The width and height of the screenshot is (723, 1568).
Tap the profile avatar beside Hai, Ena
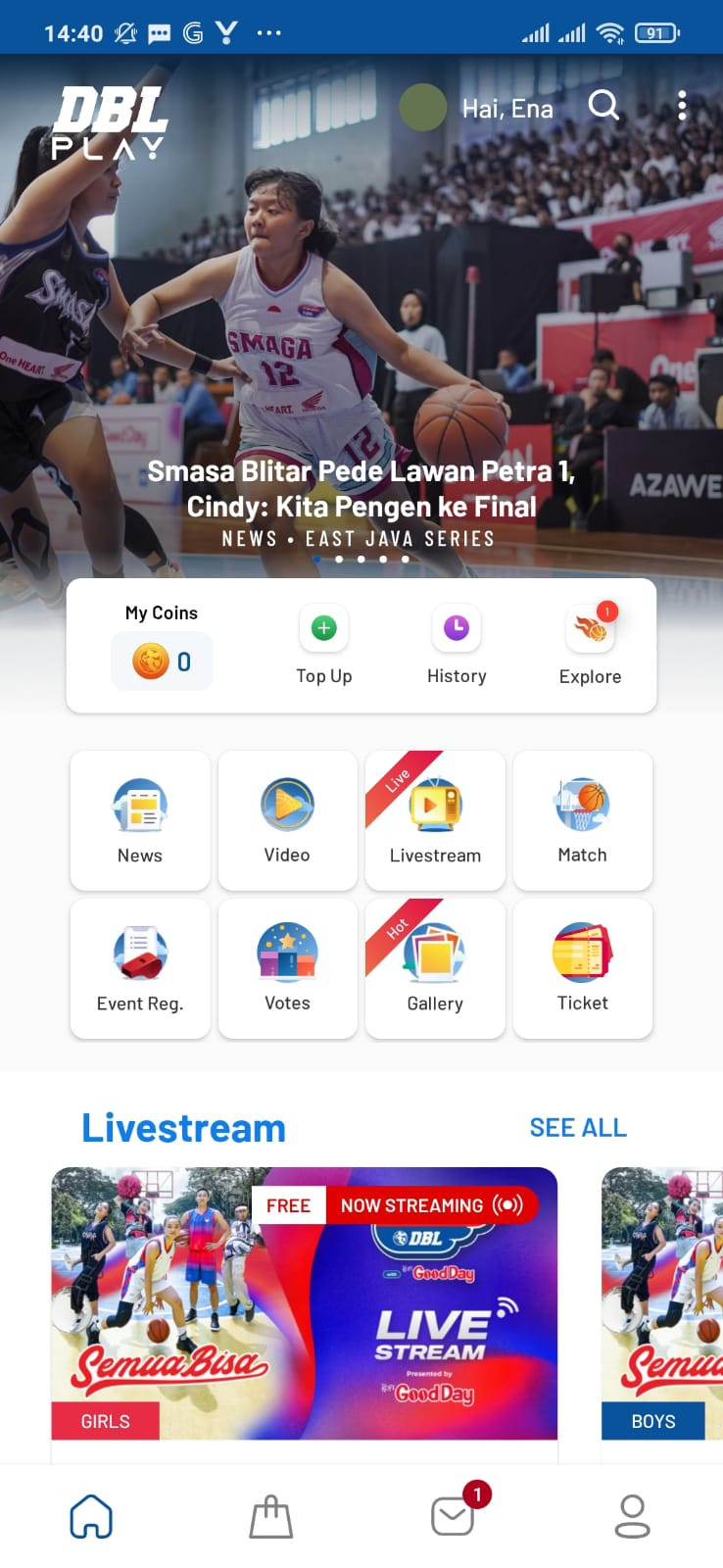423,108
